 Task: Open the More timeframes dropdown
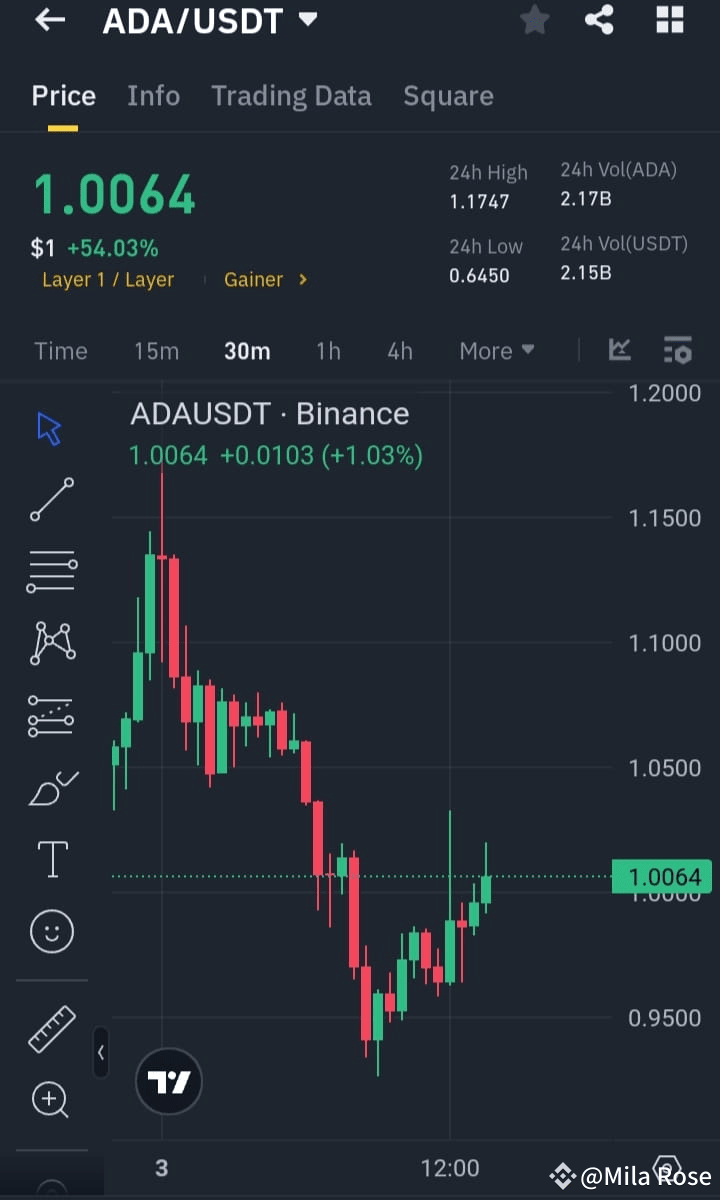click(496, 351)
